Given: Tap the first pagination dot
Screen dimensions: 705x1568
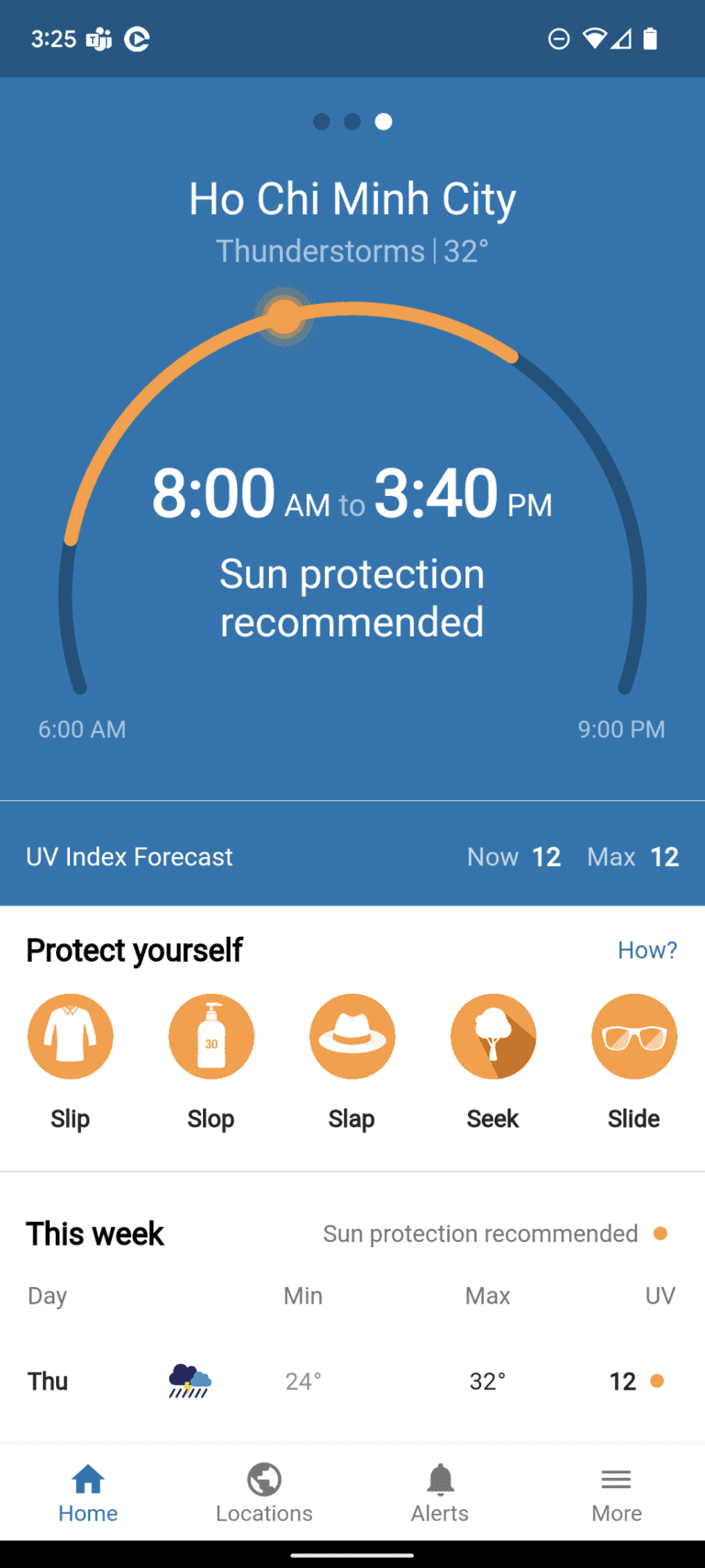Looking at the screenshot, I should (x=321, y=121).
